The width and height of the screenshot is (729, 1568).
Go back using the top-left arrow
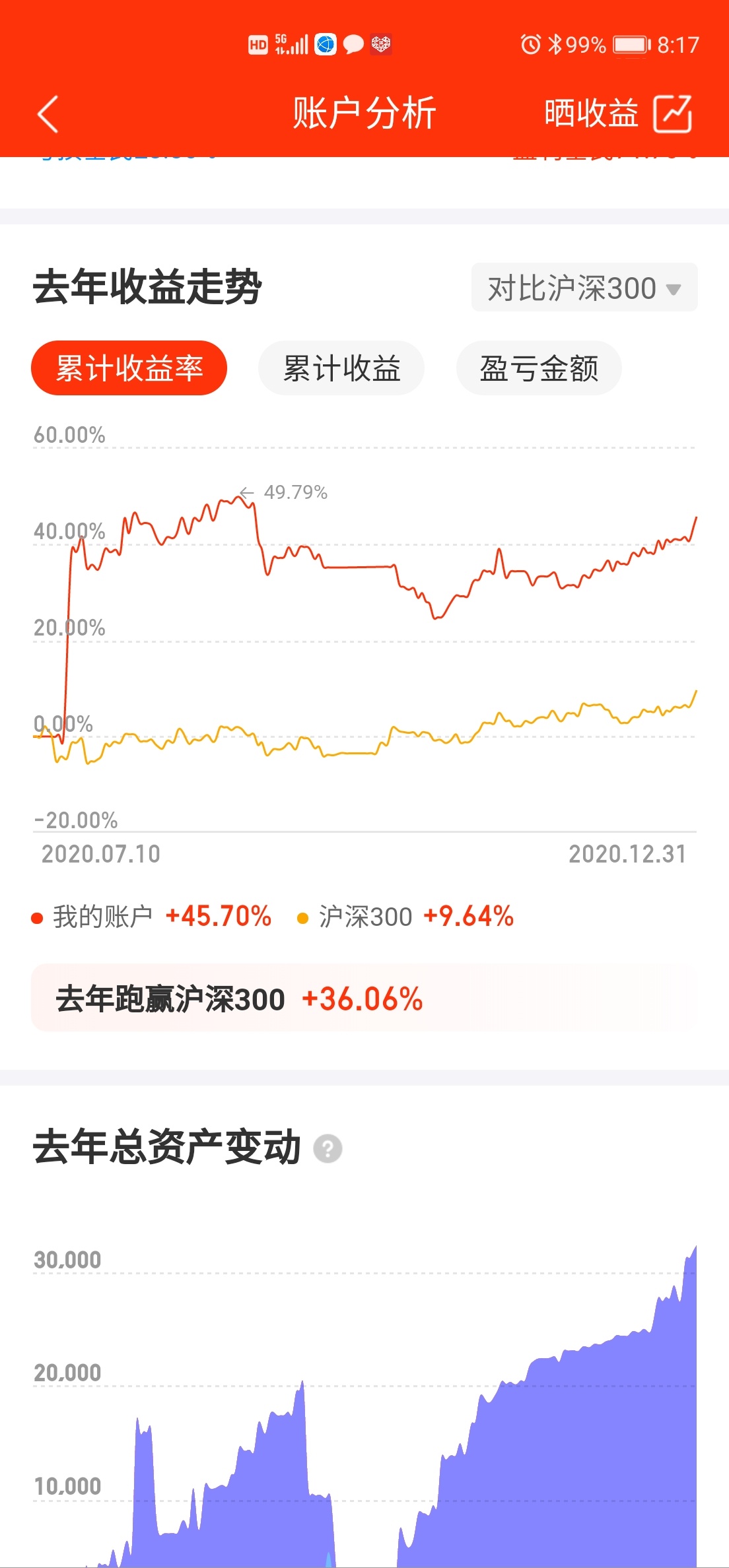point(48,114)
